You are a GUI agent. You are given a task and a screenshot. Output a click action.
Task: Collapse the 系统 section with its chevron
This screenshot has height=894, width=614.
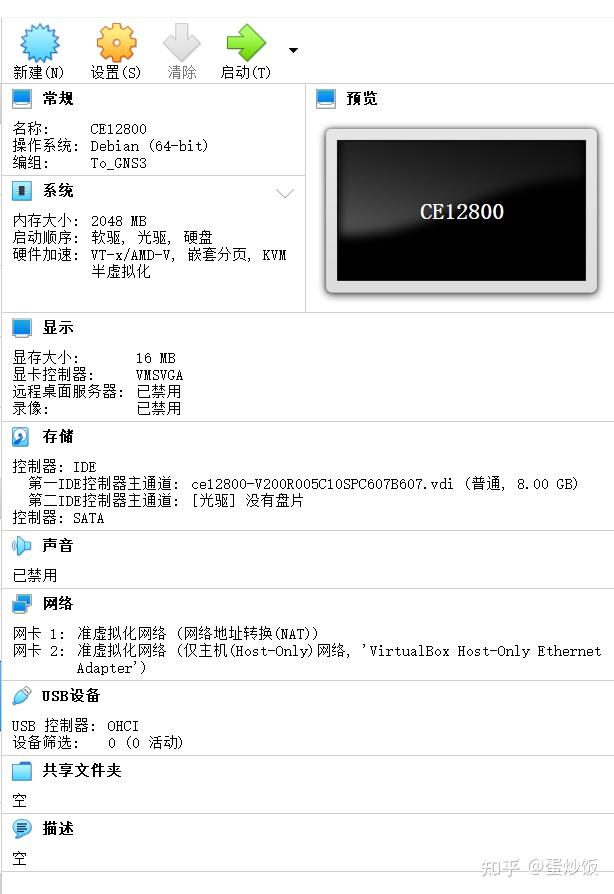(x=285, y=193)
